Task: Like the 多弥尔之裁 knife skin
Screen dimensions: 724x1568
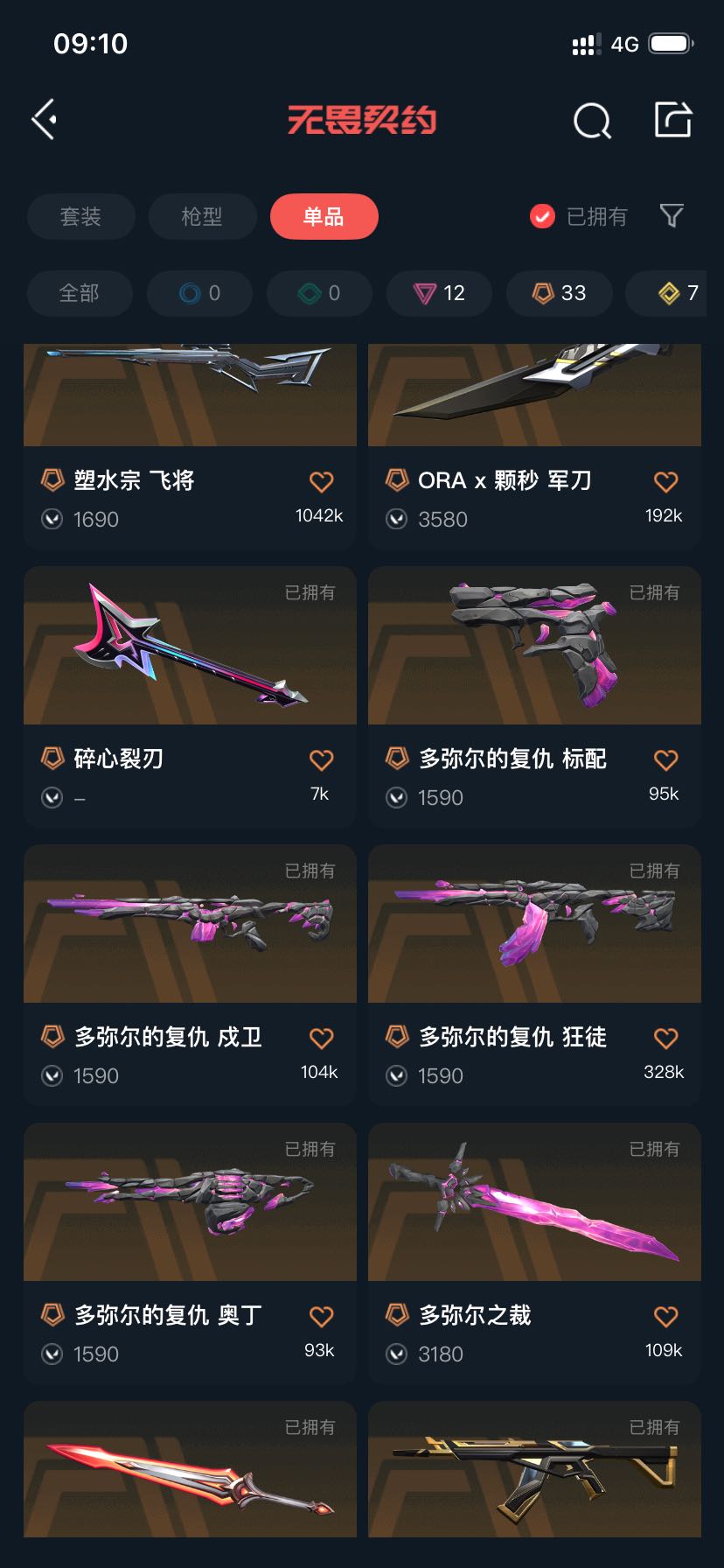Action: coord(666,1316)
